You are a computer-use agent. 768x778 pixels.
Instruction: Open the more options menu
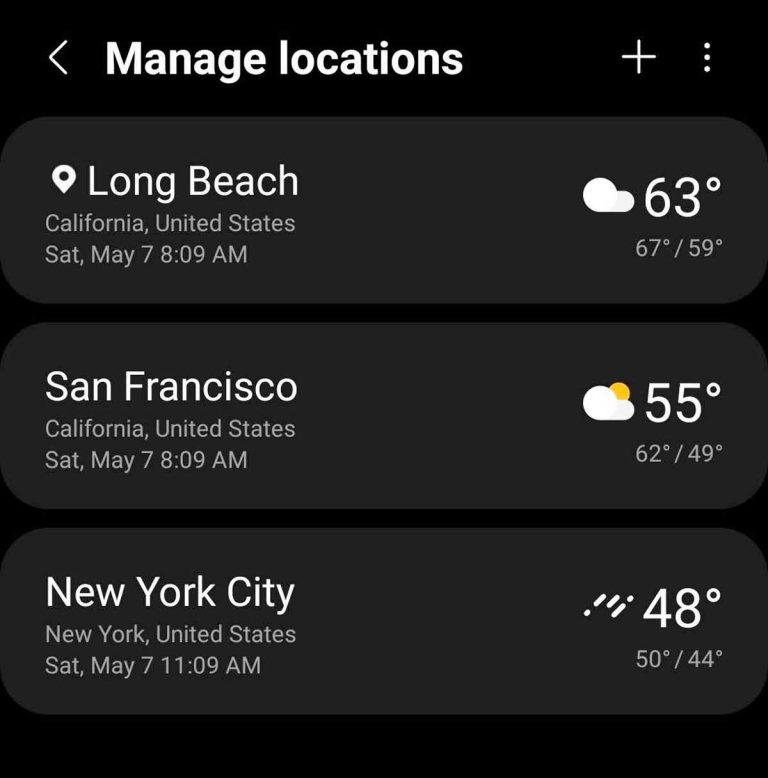[x=708, y=57]
